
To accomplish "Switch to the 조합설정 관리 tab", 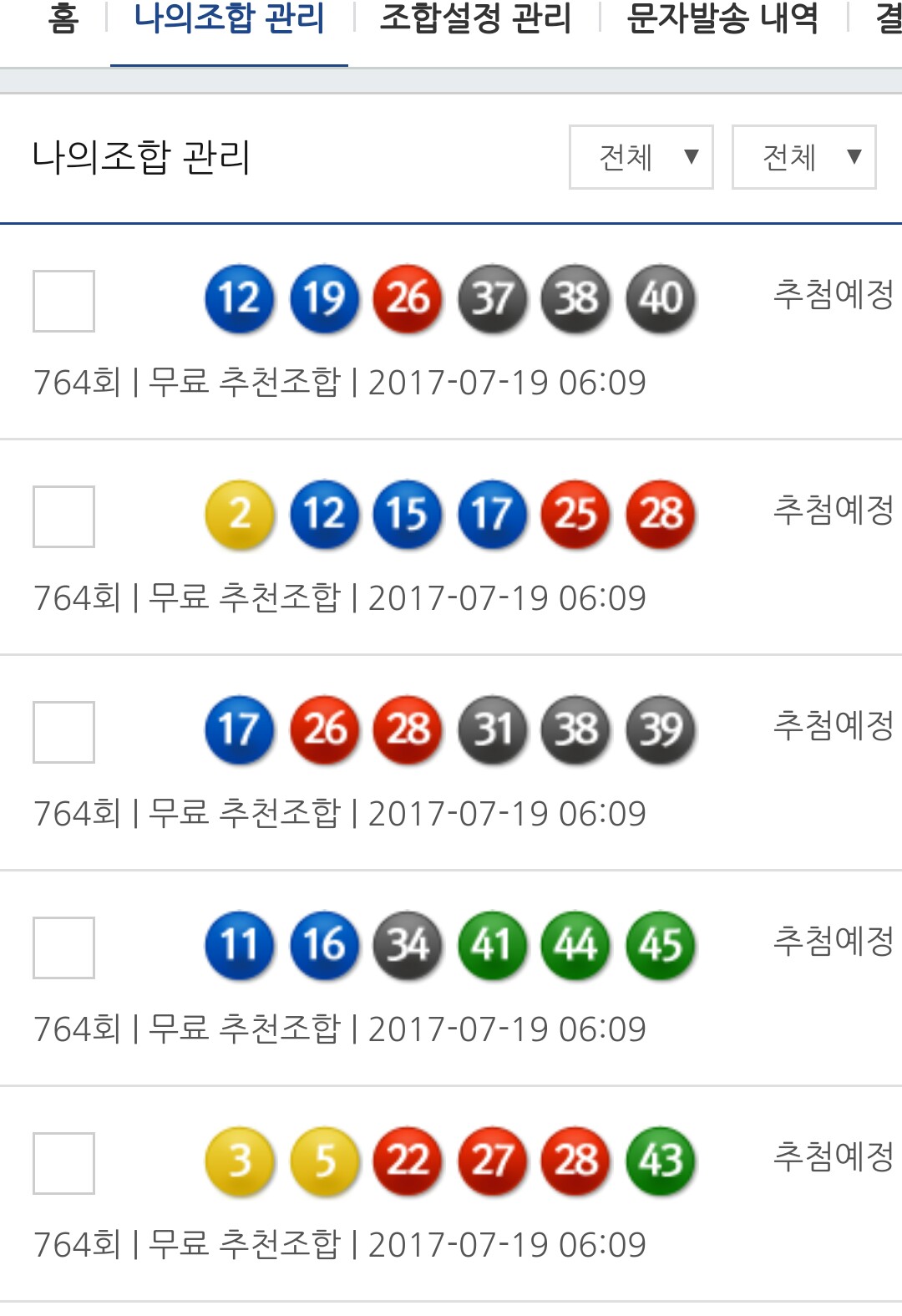I will tap(475, 20).
